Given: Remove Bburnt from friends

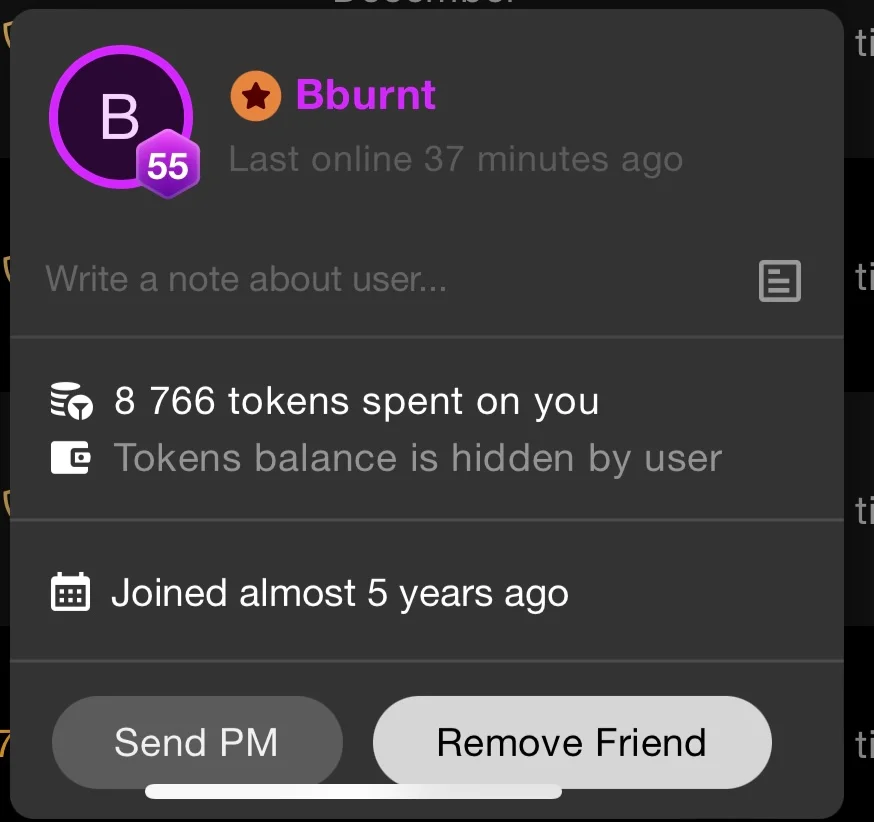Looking at the screenshot, I should [x=571, y=743].
